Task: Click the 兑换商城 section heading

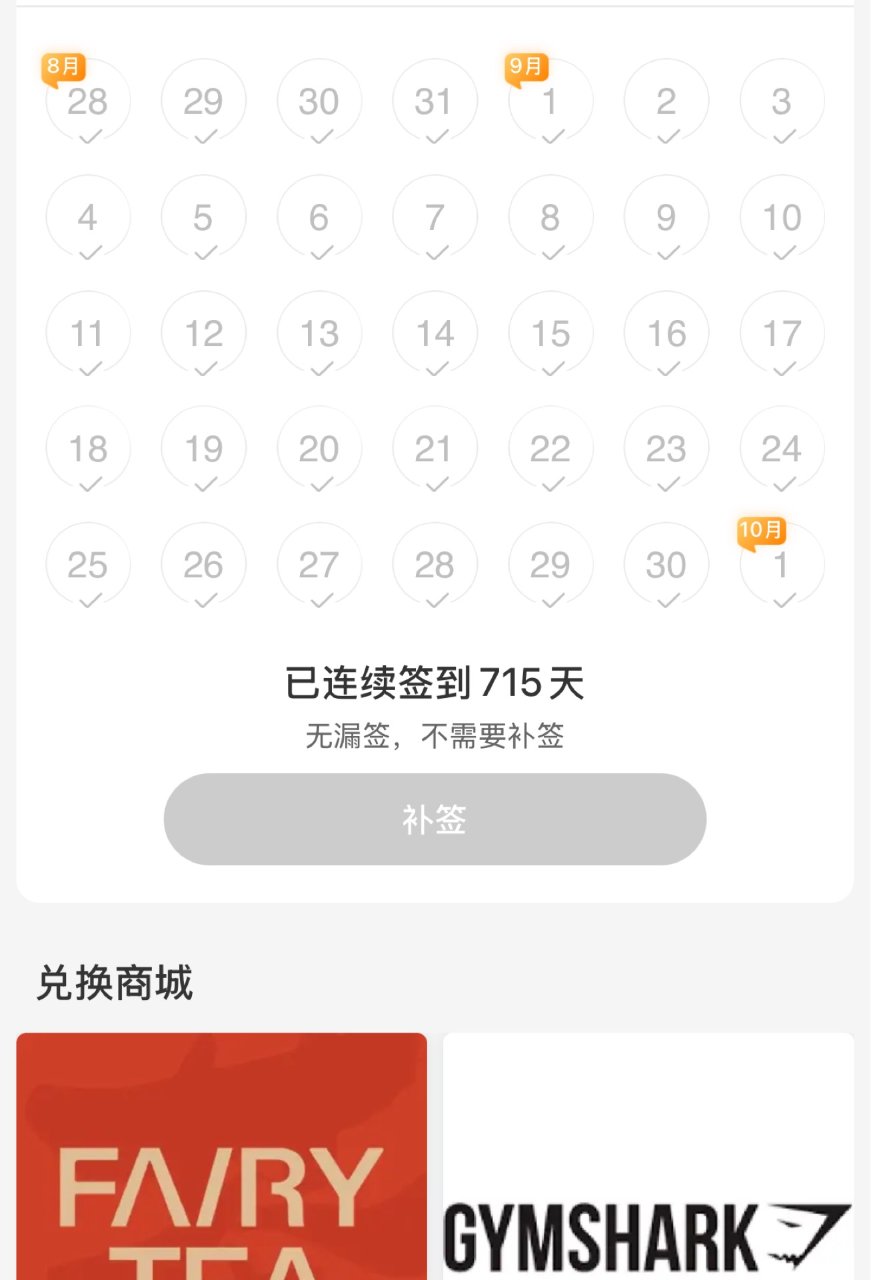Action: [x=115, y=984]
